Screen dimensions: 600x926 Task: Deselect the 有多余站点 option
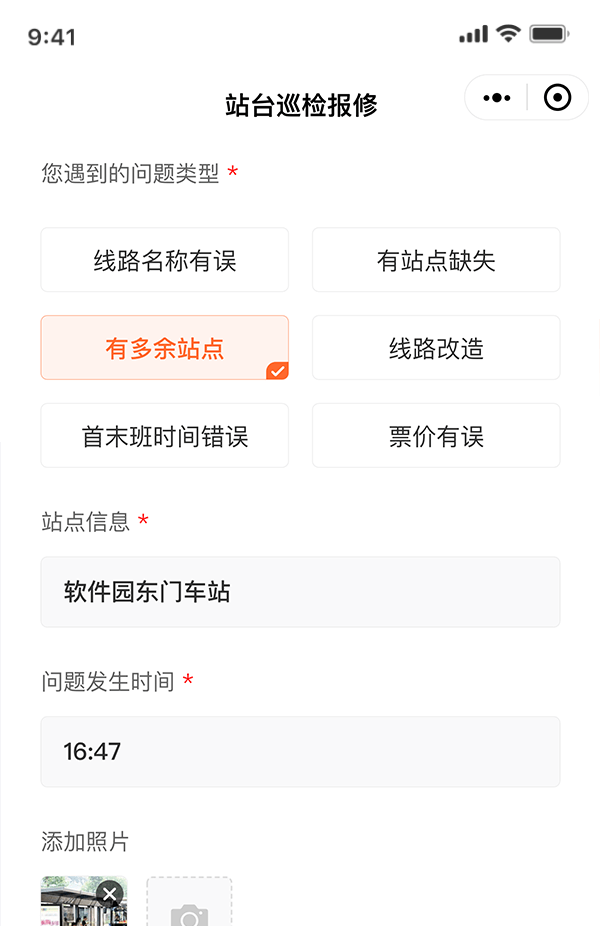pos(165,348)
